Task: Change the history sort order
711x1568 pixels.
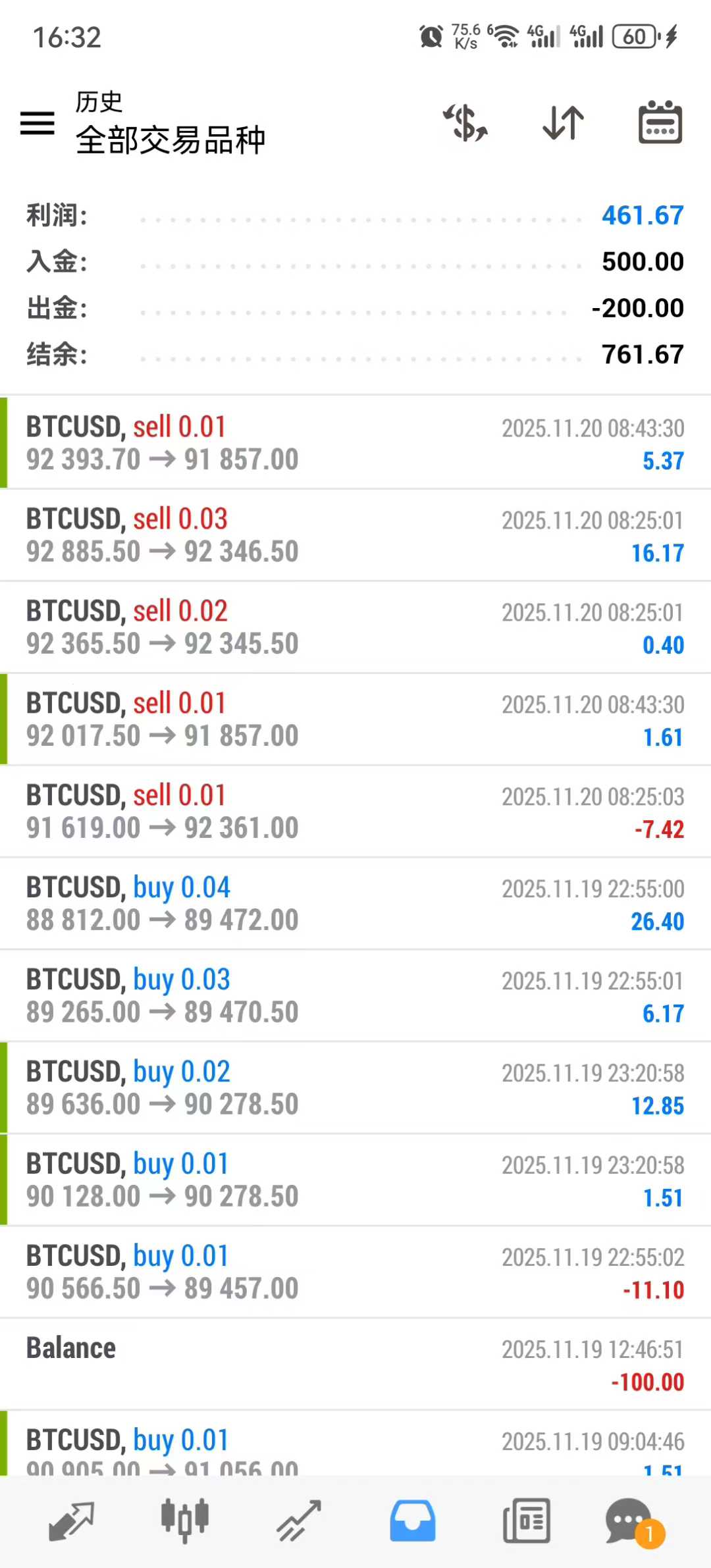Action: pos(564,123)
